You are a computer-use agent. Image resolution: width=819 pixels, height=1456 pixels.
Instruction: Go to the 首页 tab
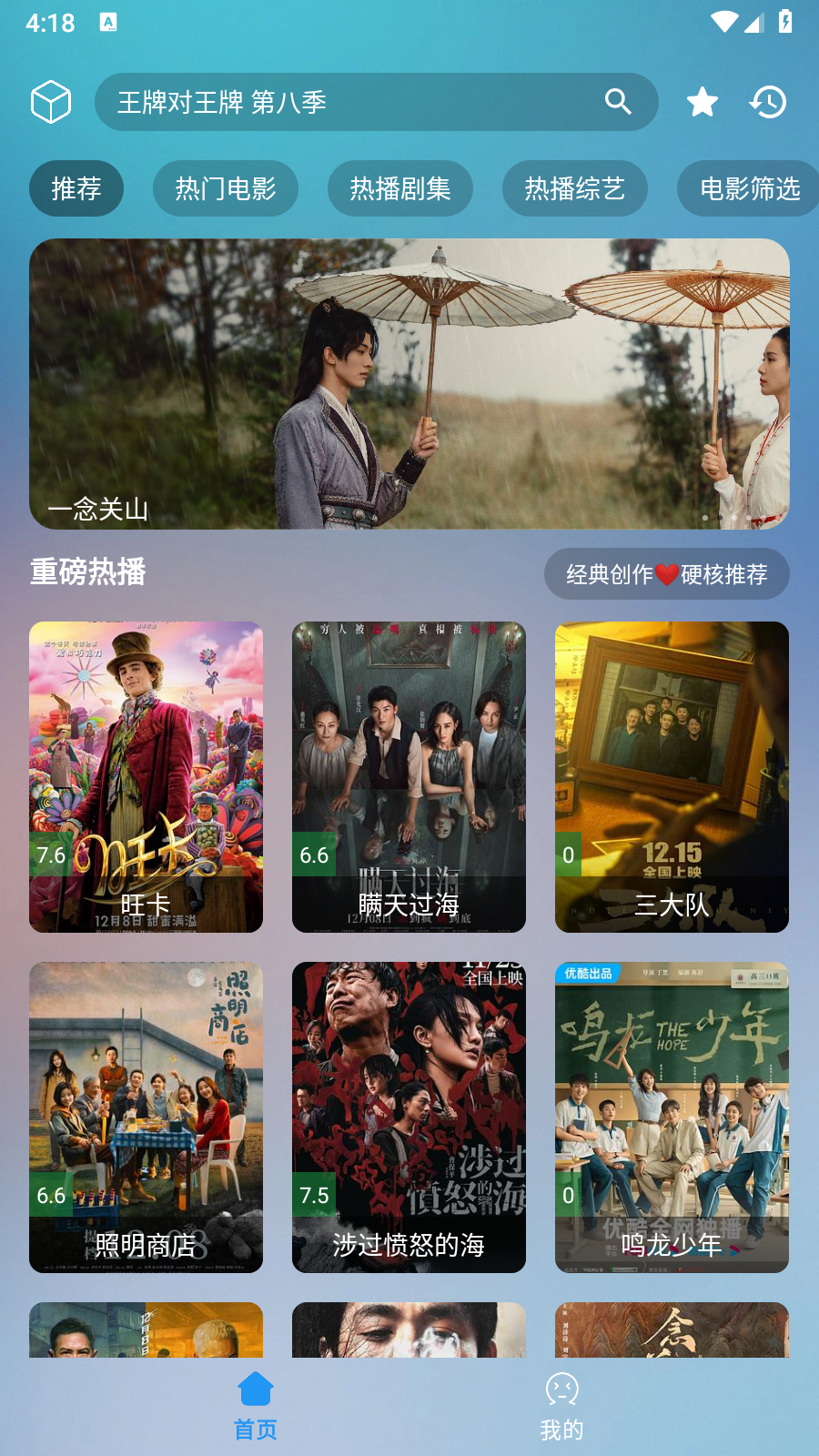click(256, 1406)
